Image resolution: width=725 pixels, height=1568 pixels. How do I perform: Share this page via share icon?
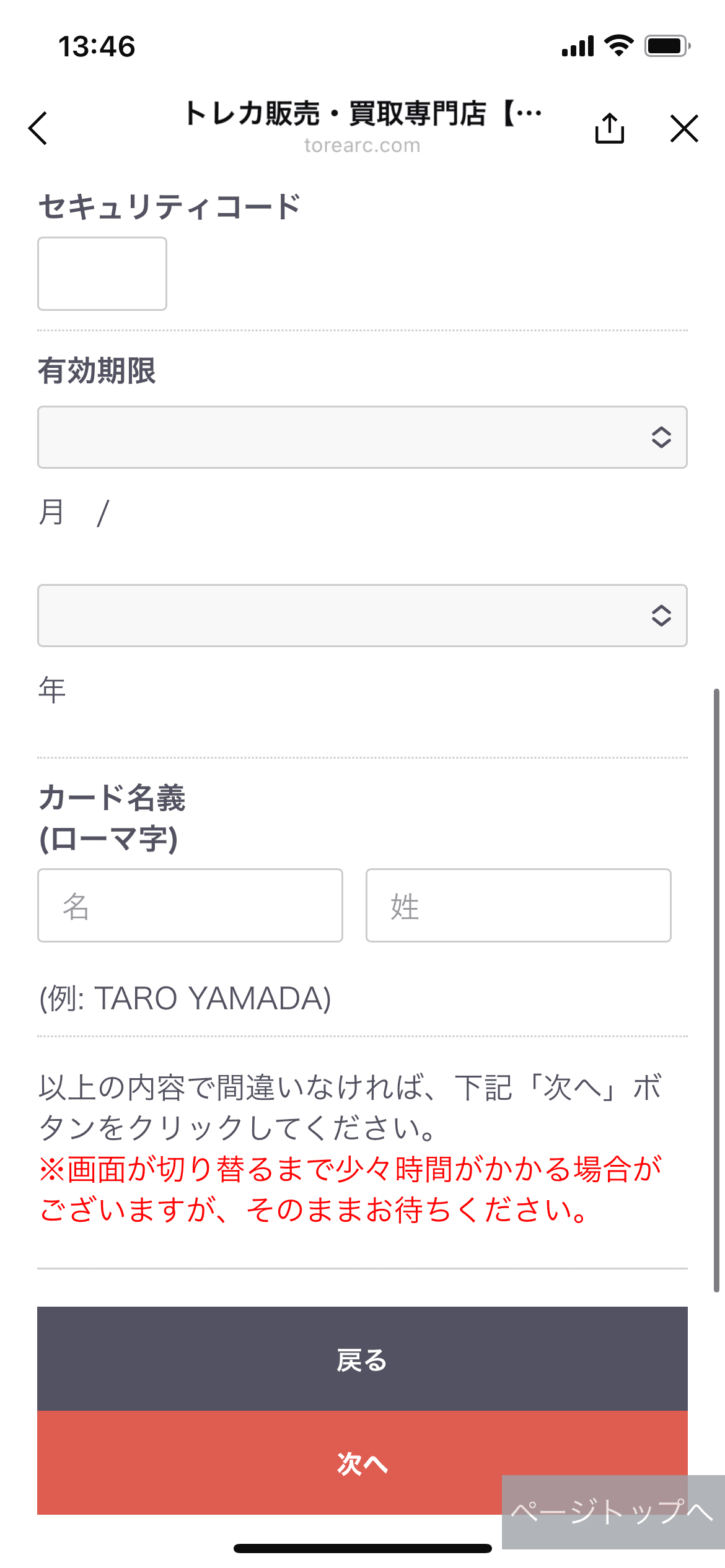pos(610,128)
